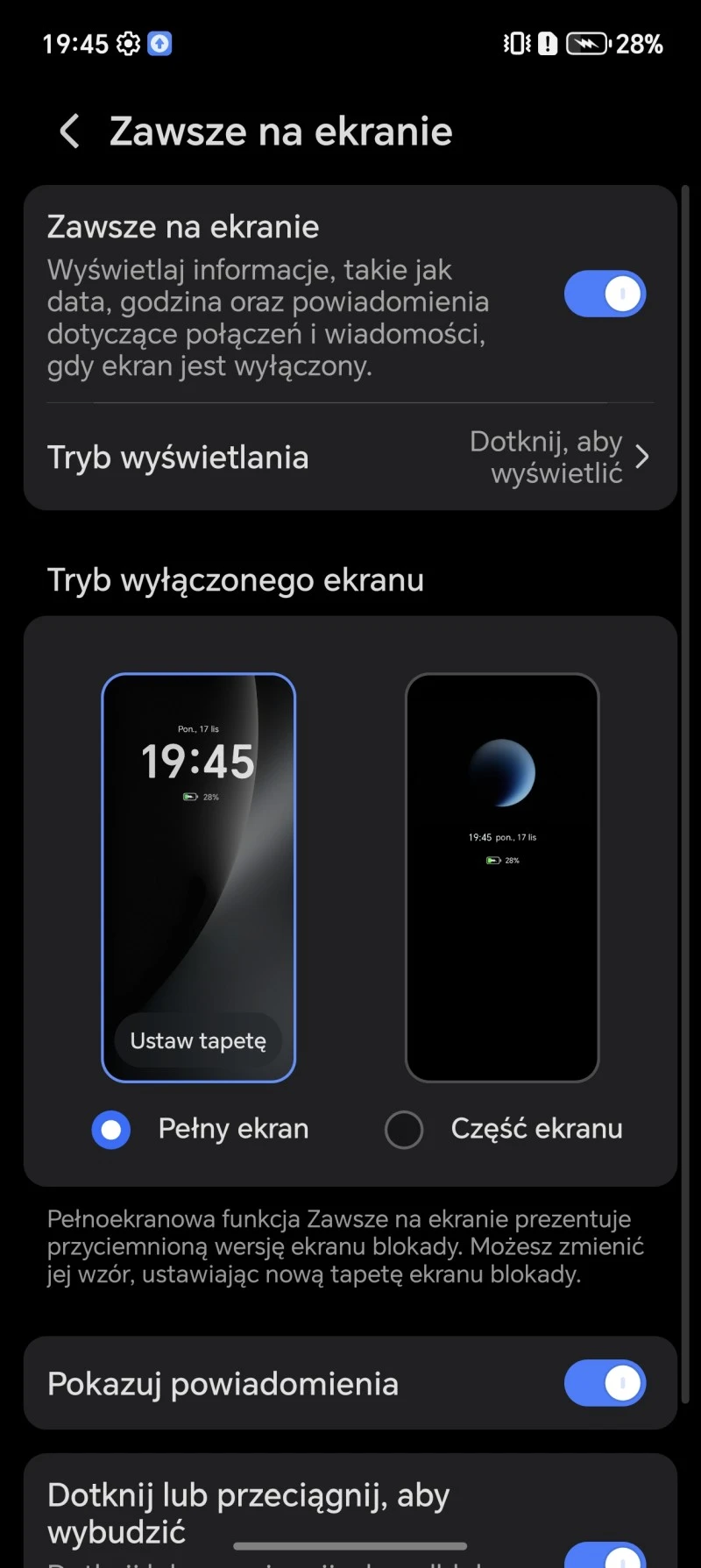Select the Część ekranu radio option
Image resolution: width=701 pixels, height=1568 pixels.
pos(404,1130)
